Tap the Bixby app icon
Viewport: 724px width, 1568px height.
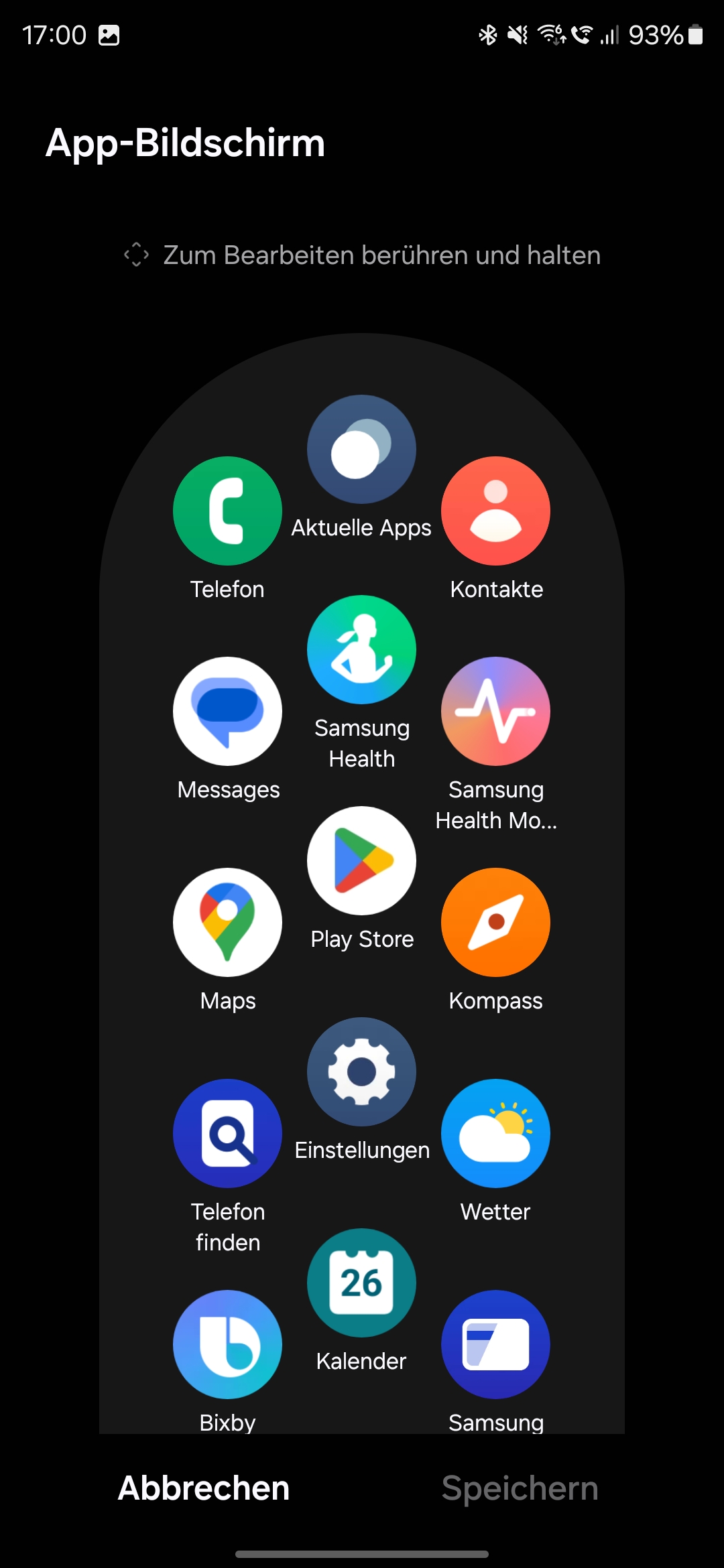pos(227,1344)
